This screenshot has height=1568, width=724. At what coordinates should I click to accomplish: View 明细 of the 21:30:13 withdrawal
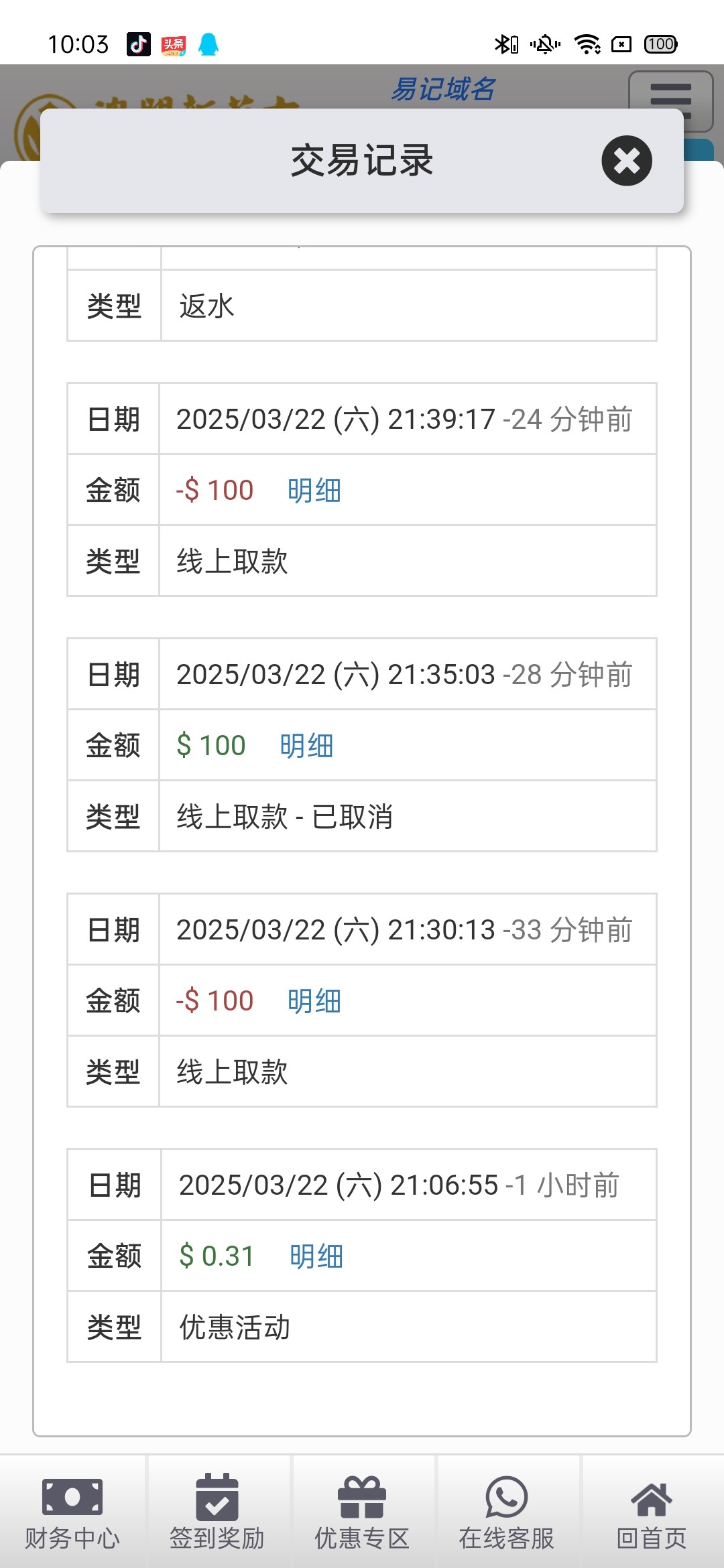pos(314,1001)
